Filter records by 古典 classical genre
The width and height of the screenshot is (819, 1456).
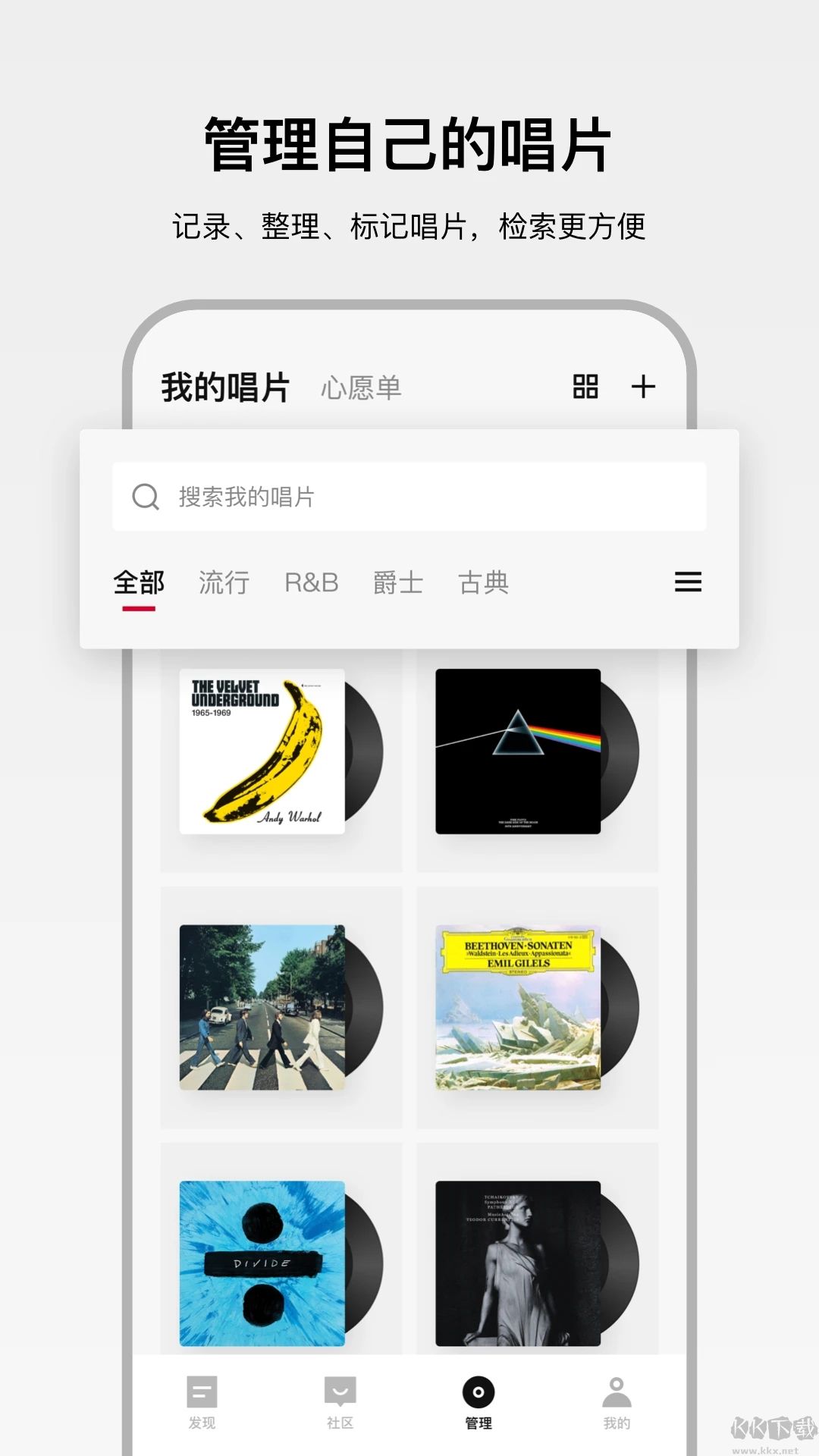tap(485, 582)
